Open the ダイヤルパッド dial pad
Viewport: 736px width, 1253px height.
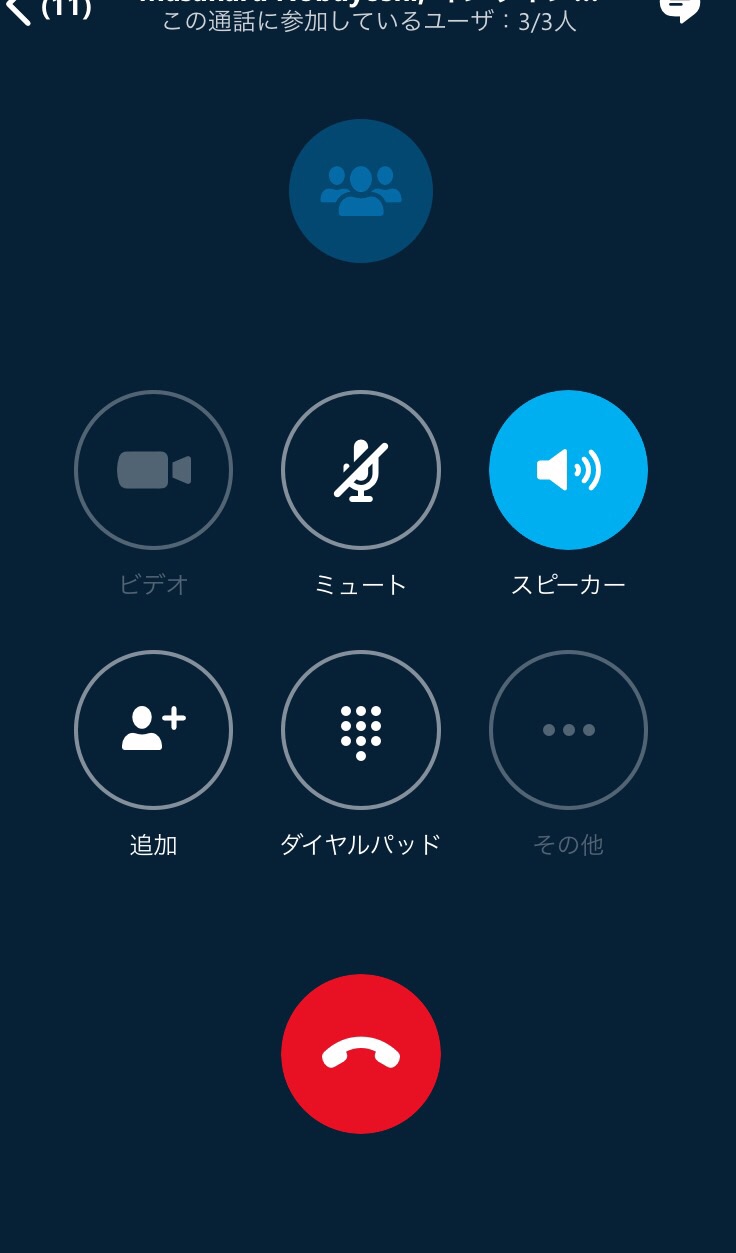tap(361, 730)
